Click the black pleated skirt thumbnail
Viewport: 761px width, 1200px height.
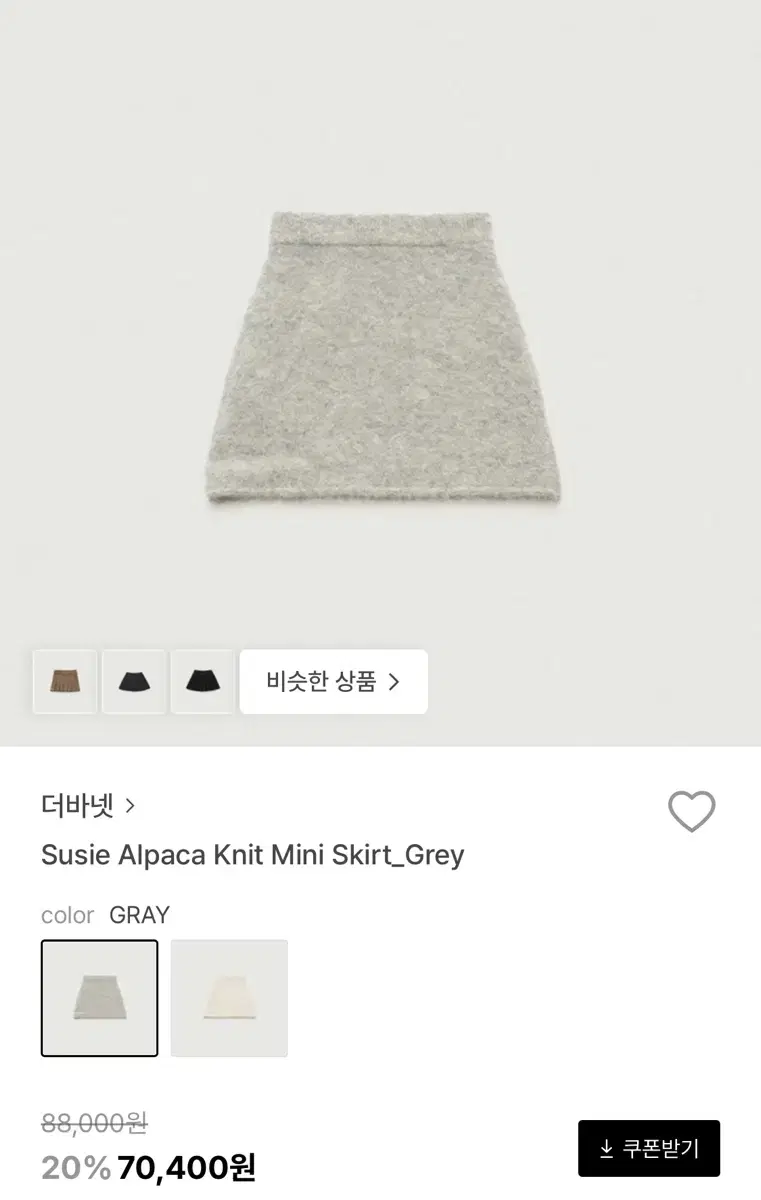pos(134,681)
